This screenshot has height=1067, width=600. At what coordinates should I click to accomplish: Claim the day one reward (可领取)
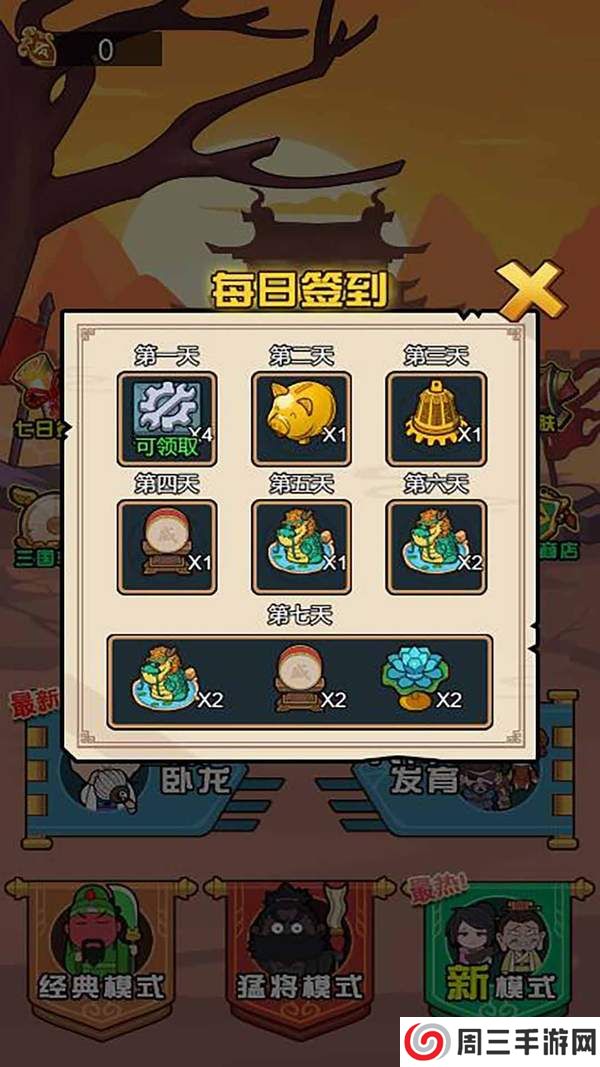(167, 419)
